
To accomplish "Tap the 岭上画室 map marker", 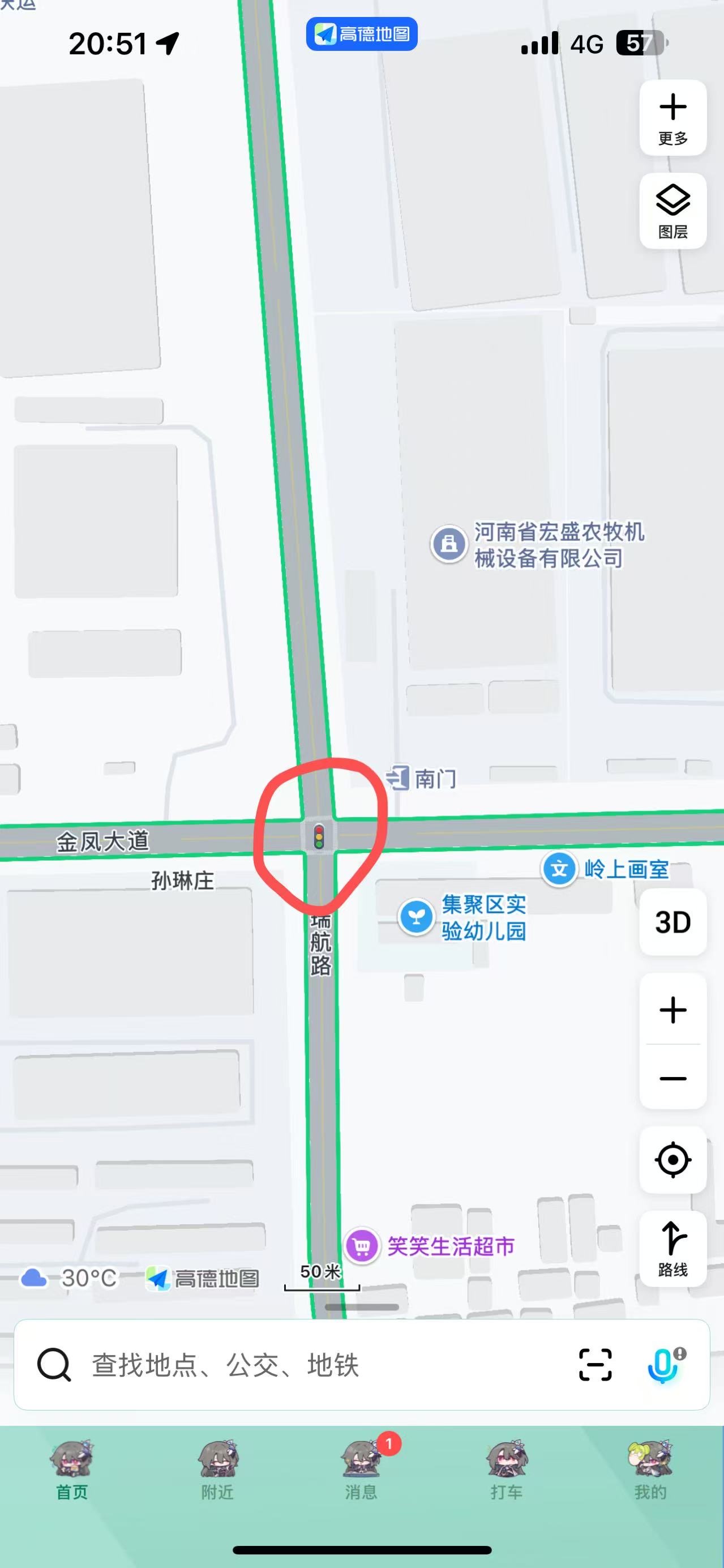I will pos(559,869).
